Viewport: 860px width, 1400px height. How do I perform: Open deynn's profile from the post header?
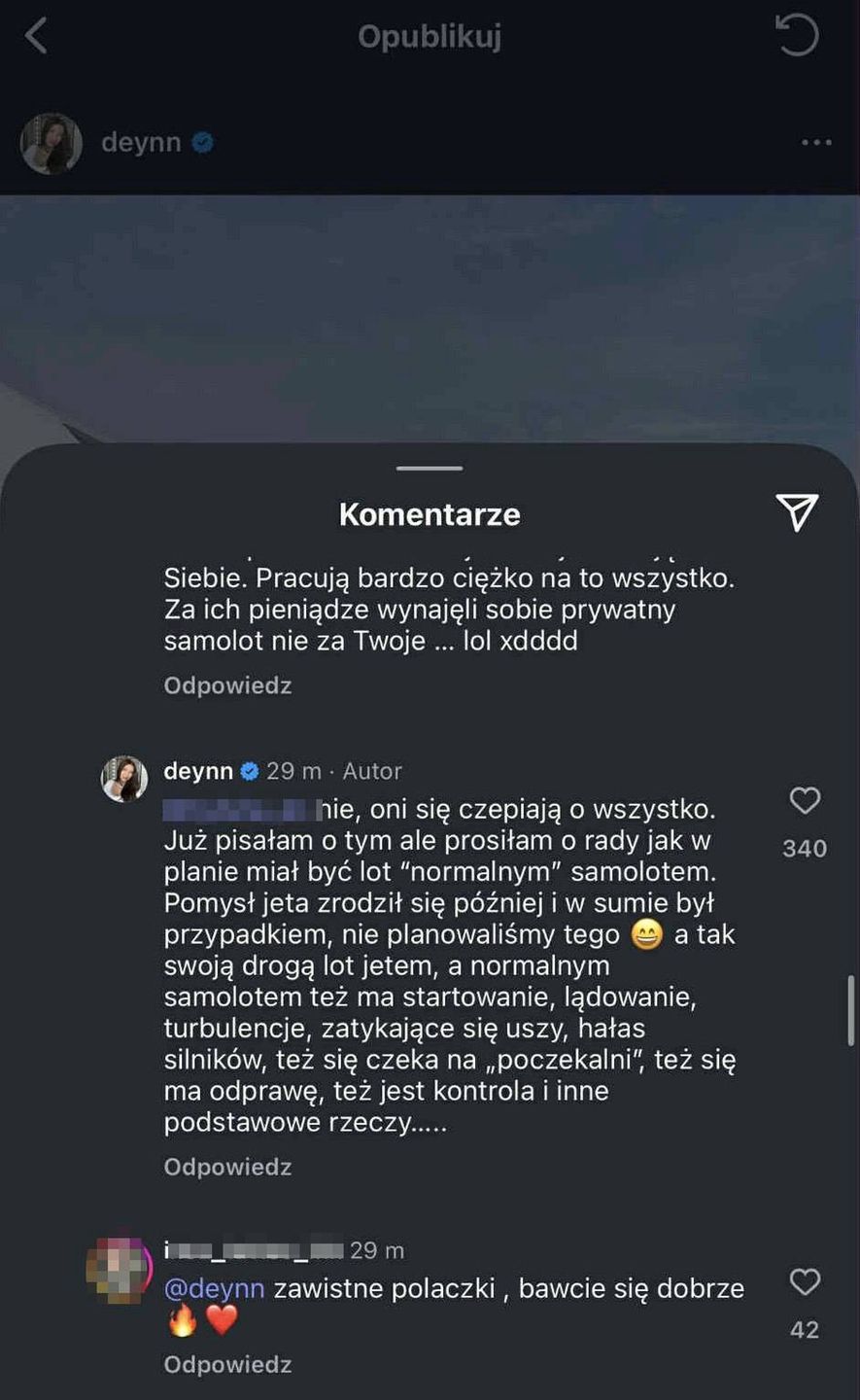141,143
